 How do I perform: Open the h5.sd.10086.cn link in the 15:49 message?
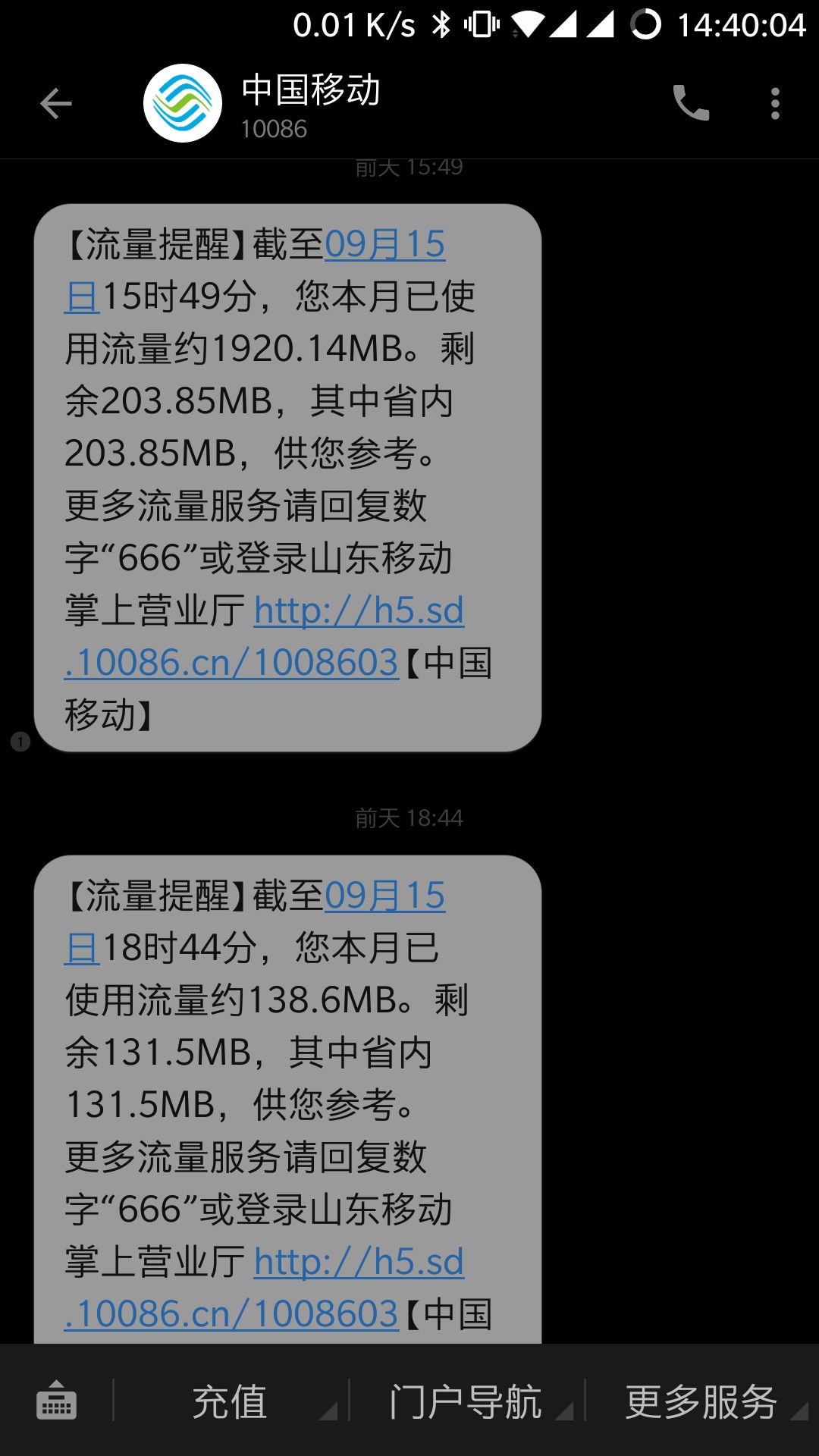pyautogui.click(x=358, y=611)
